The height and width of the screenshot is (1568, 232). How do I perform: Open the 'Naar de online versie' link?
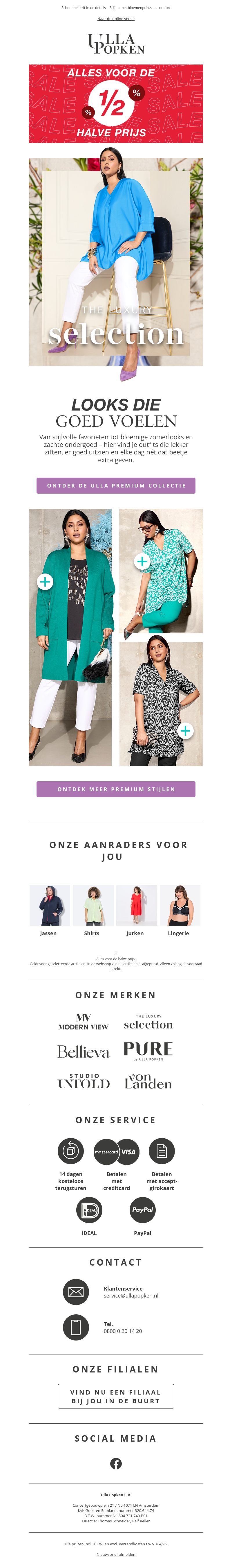(115, 19)
